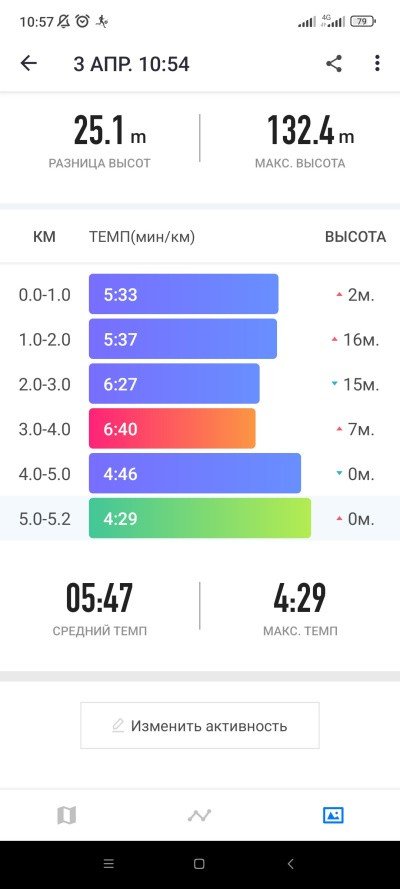Tap the Изменить активность button
400x889 pixels.
199,725
